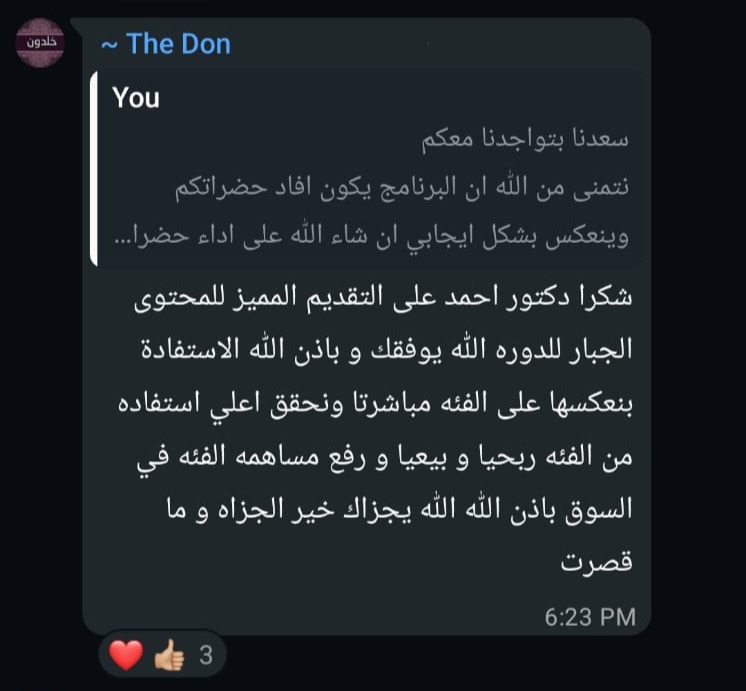Tap the sender name The Don
Screen dimensions: 746x691
click(166, 44)
